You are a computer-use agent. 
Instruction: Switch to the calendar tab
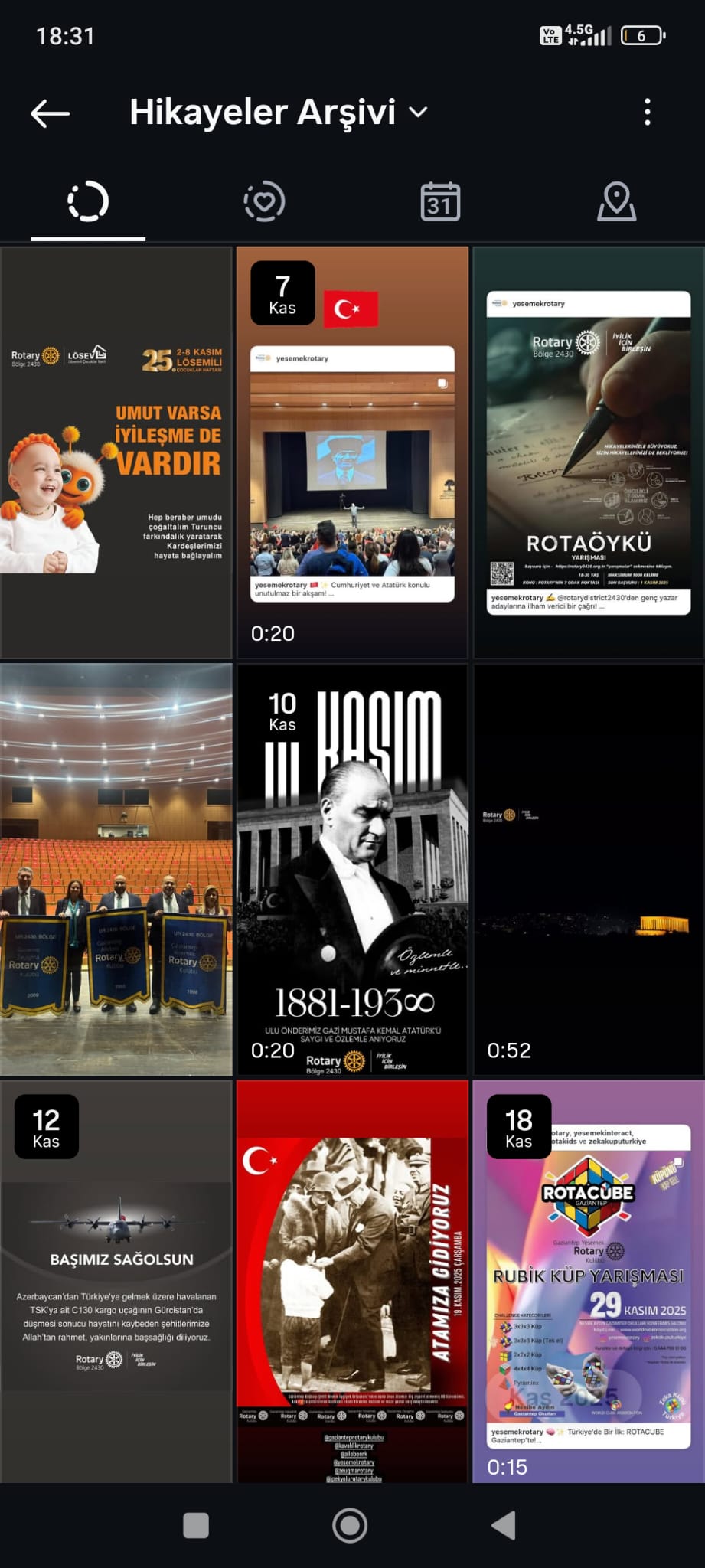point(440,203)
